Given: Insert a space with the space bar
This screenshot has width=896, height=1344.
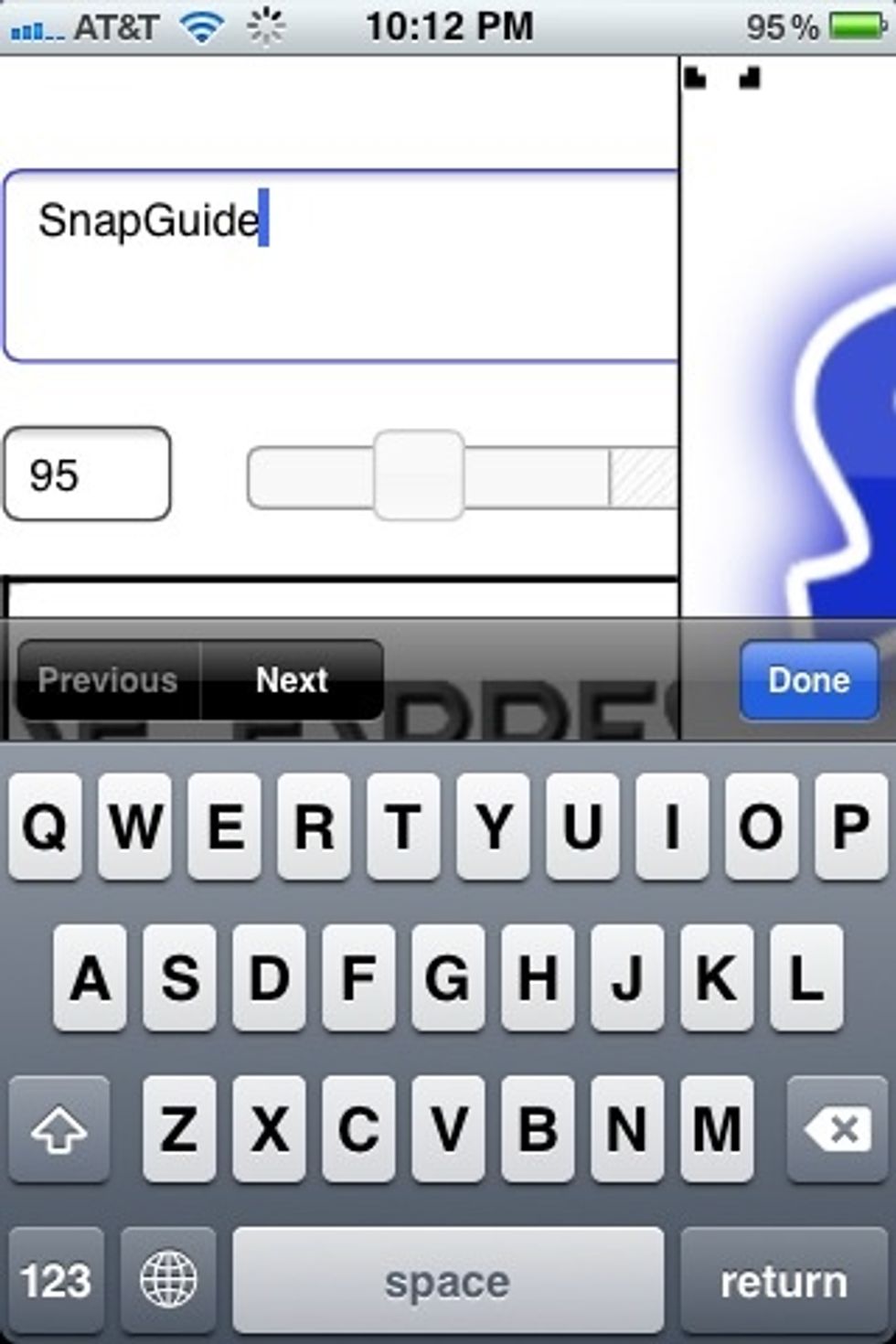Looking at the screenshot, I should click(x=447, y=1280).
